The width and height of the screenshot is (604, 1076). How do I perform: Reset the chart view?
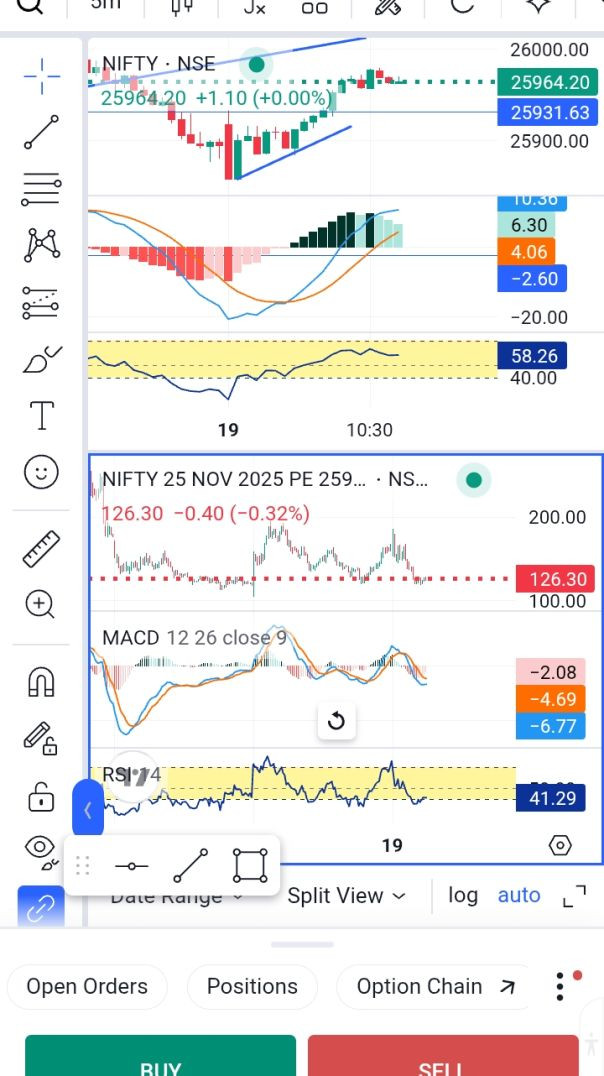pyautogui.click(x=336, y=721)
